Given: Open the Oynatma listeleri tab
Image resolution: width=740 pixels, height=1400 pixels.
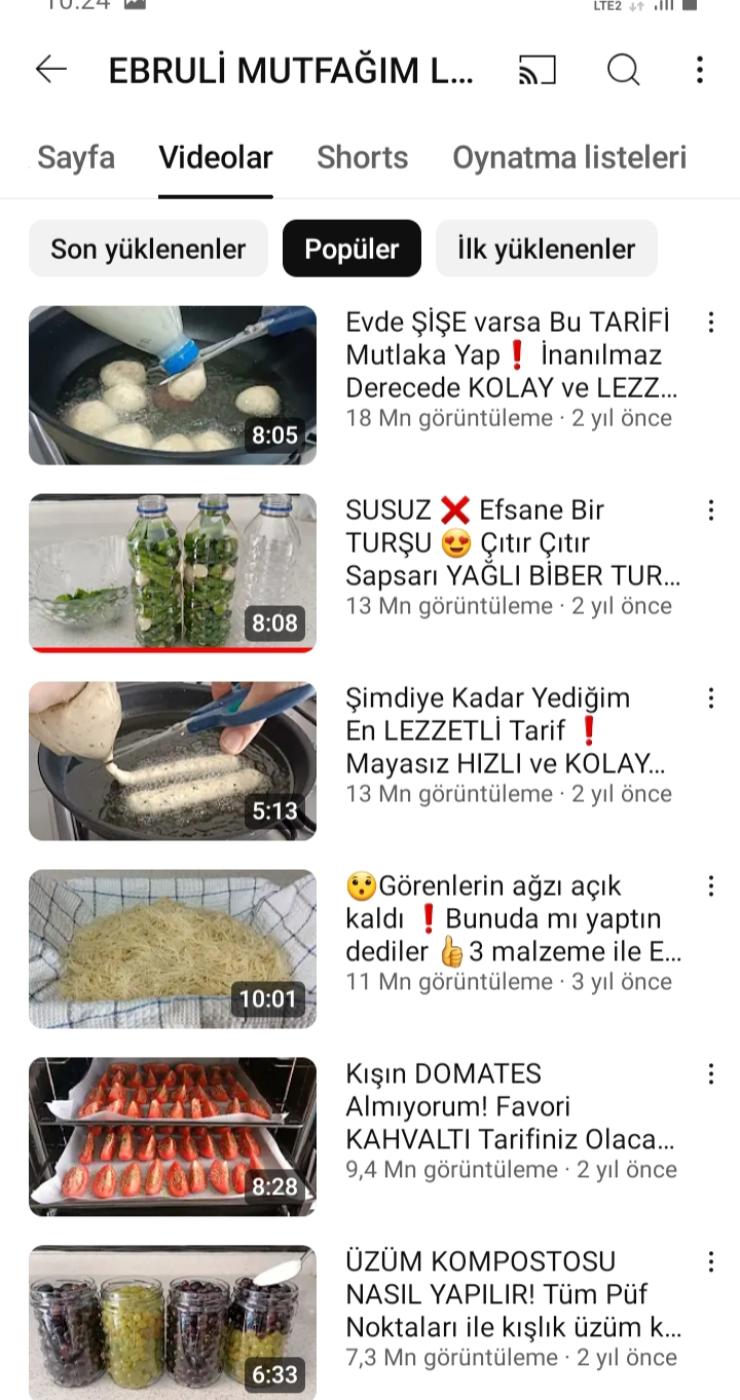Looking at the screenshot, I should click(569, 158).
